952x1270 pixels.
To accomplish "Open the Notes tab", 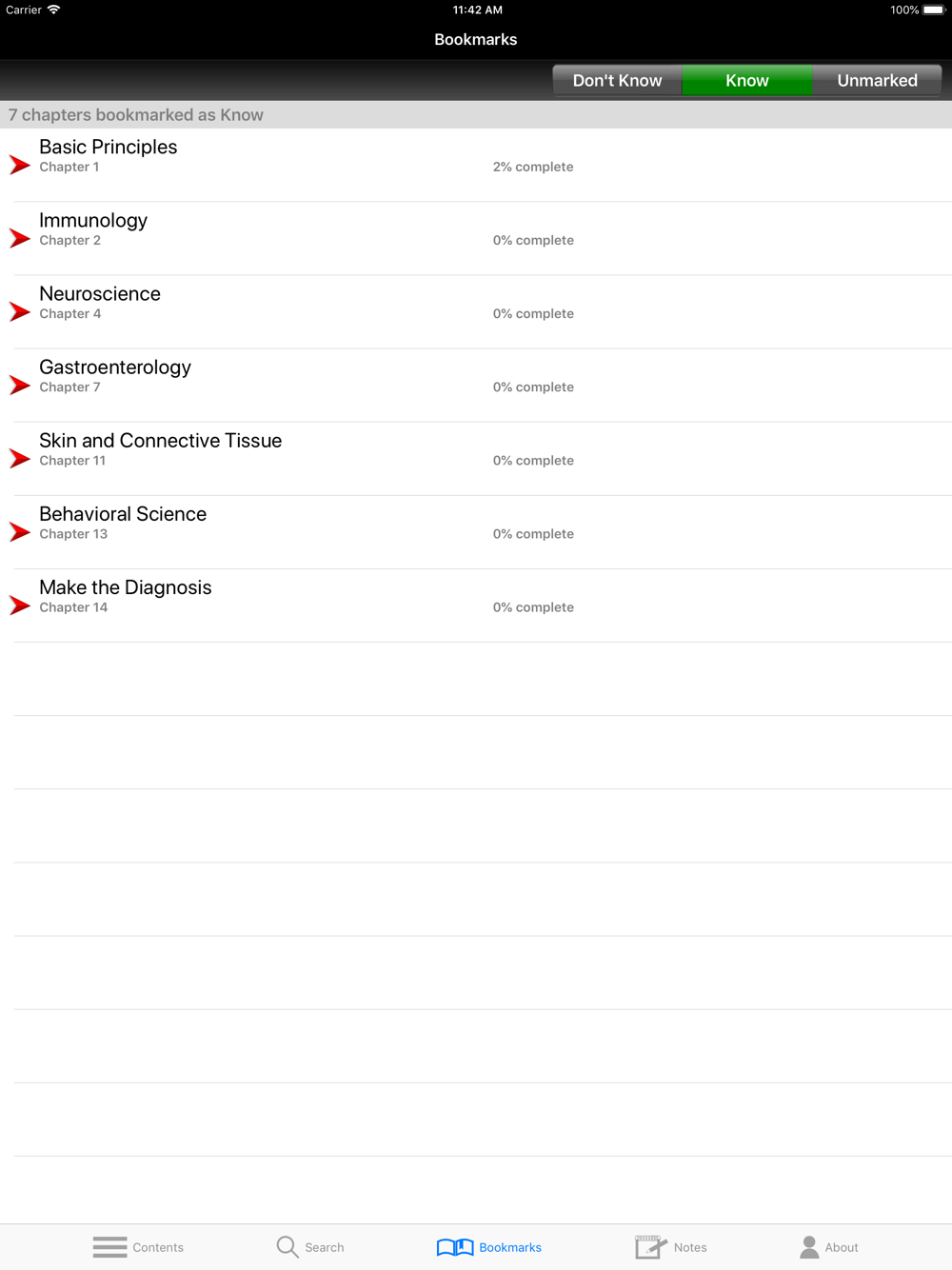I will (x=671, y=1247).
